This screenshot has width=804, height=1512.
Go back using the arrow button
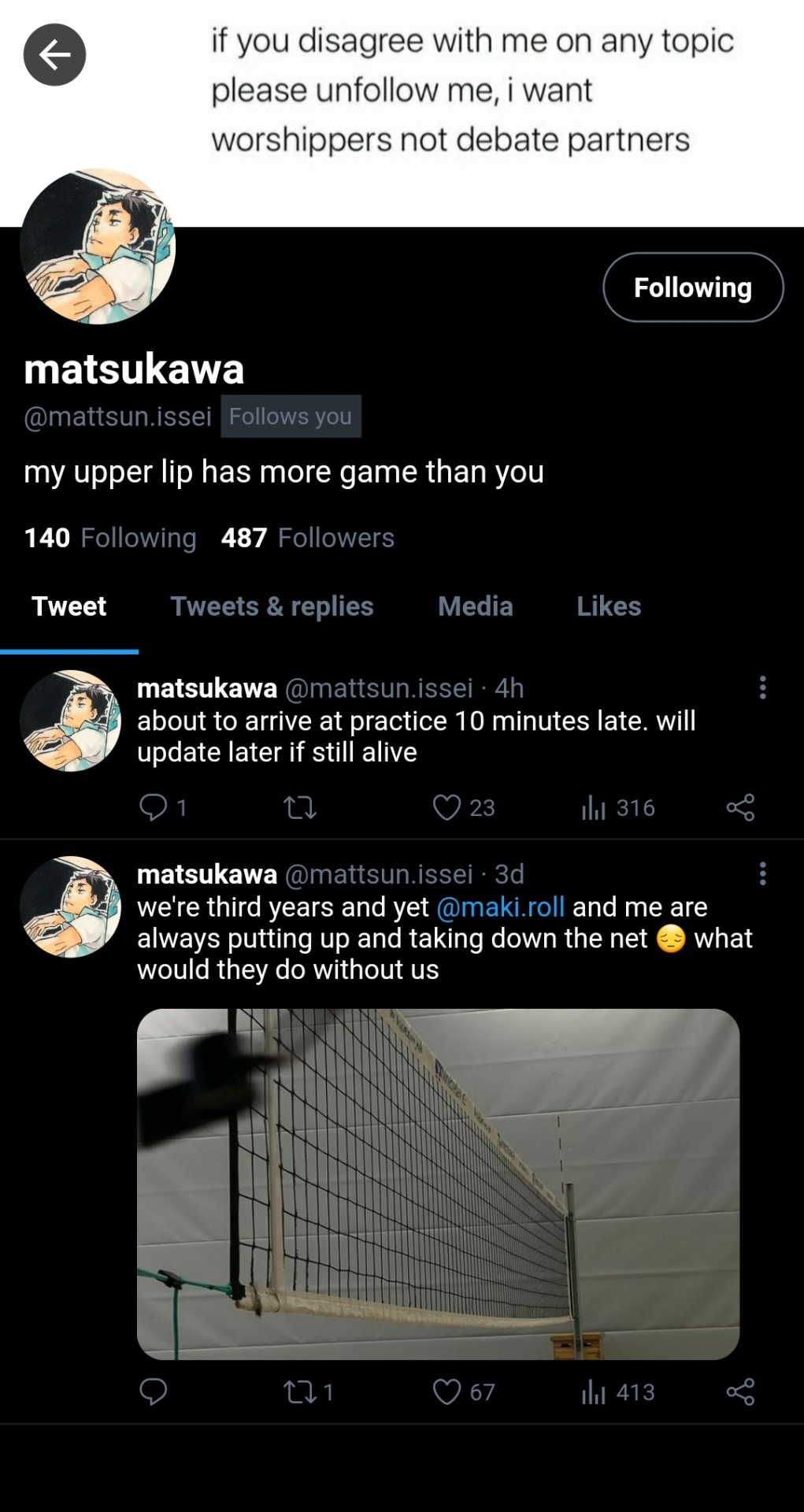point(54,54)
